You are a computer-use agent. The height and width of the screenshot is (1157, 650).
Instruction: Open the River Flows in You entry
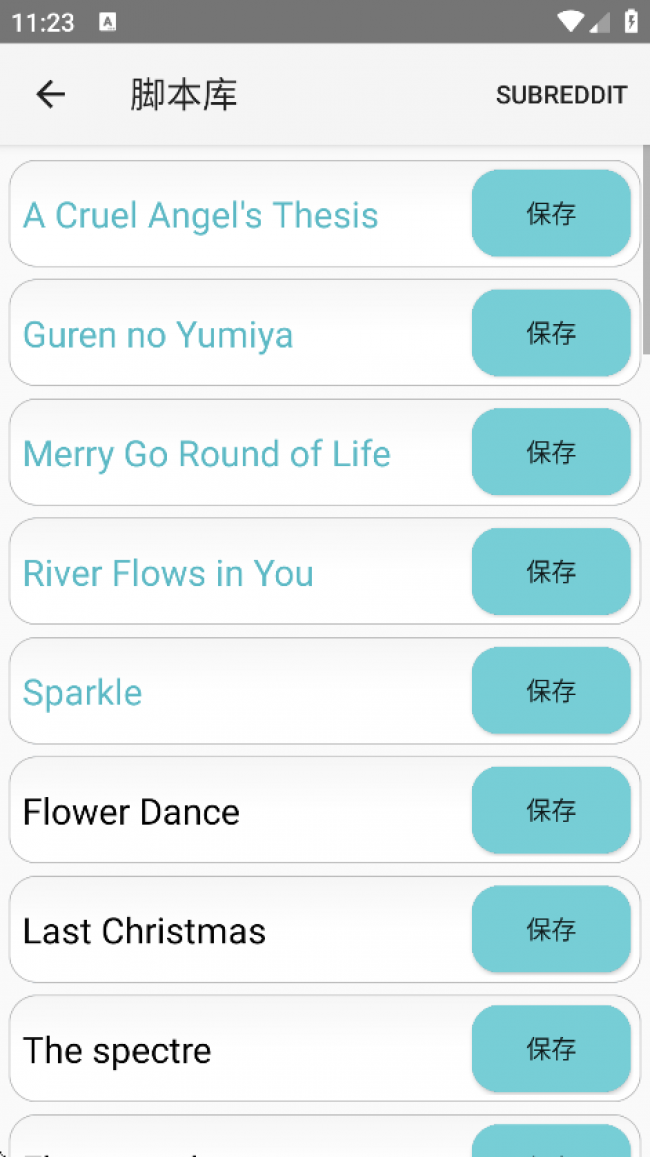tap(168, 573)
